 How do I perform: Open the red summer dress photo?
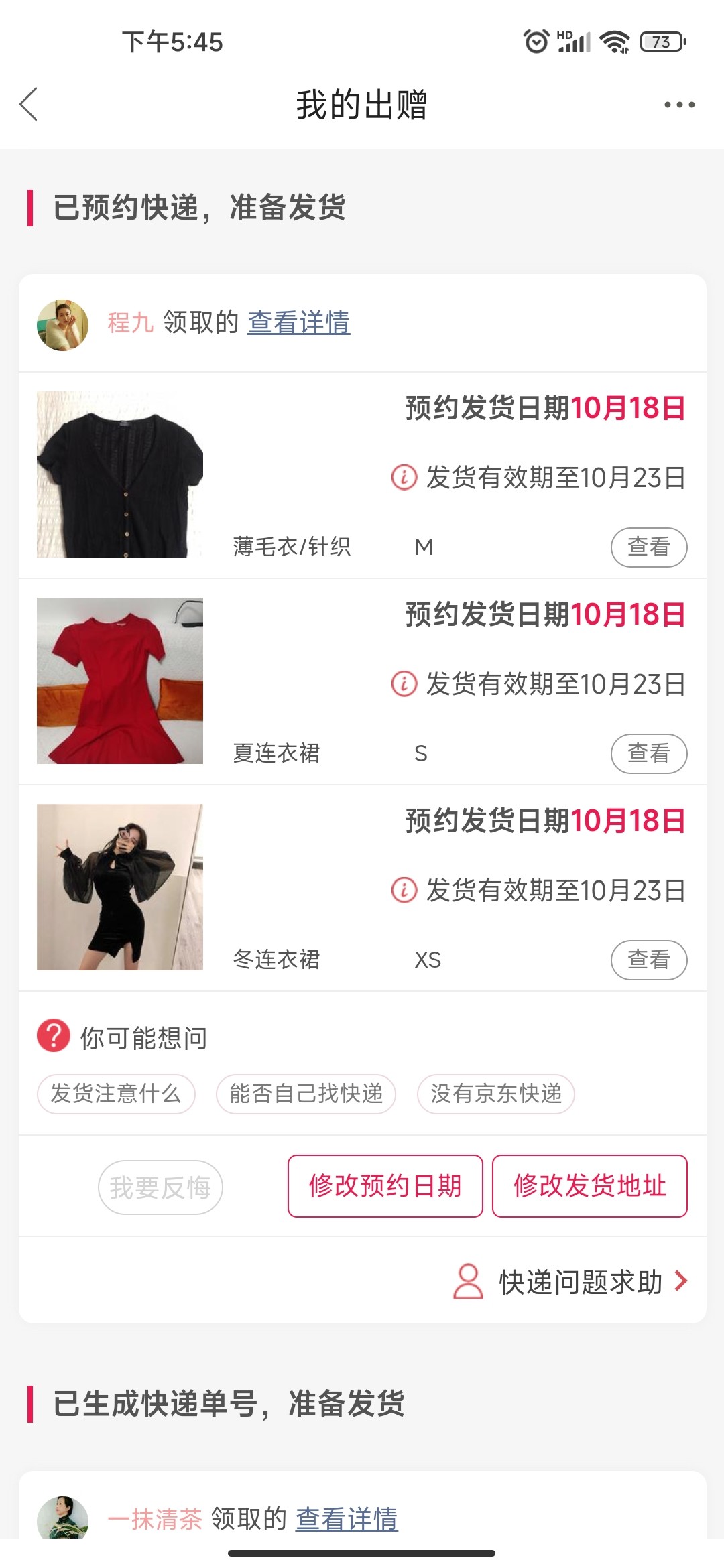pos(120,681)
